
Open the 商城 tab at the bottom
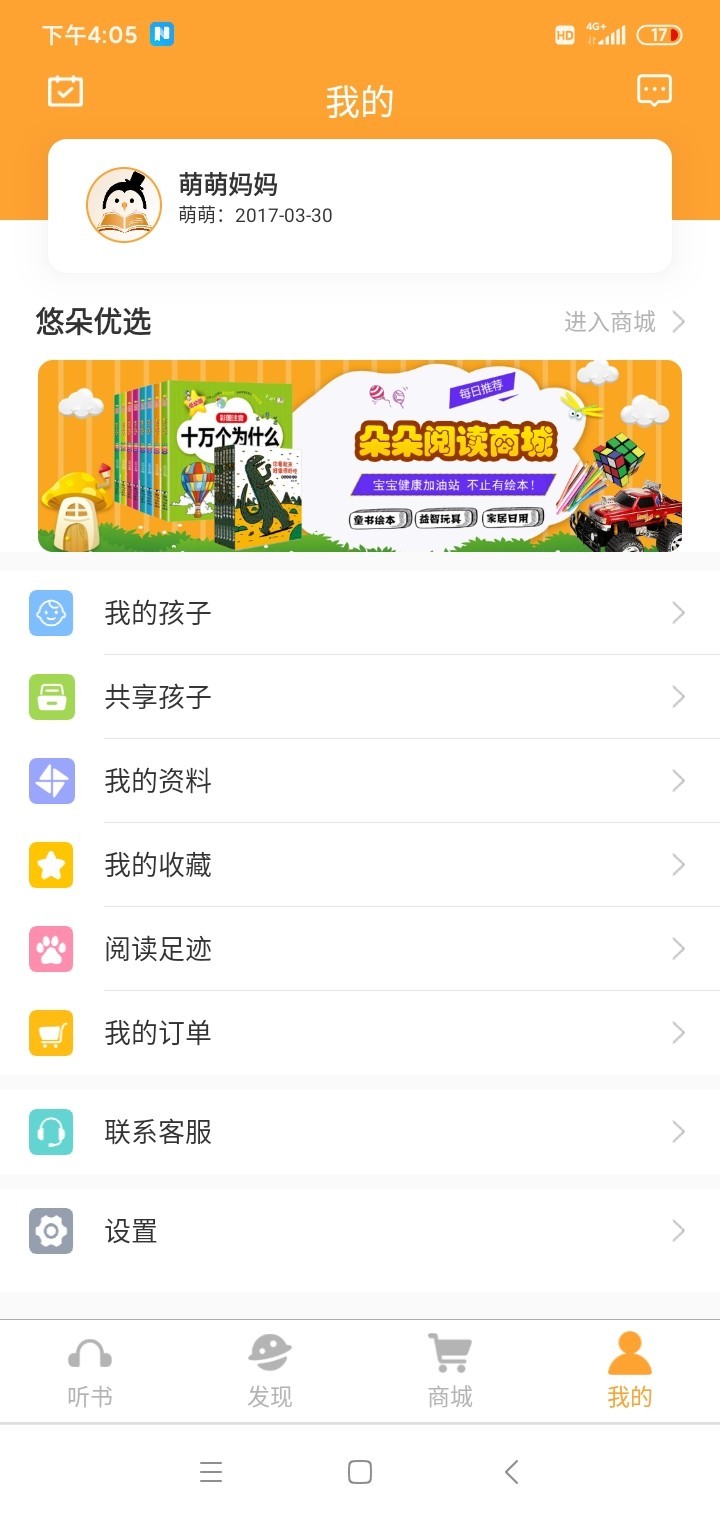point(450,1368)
